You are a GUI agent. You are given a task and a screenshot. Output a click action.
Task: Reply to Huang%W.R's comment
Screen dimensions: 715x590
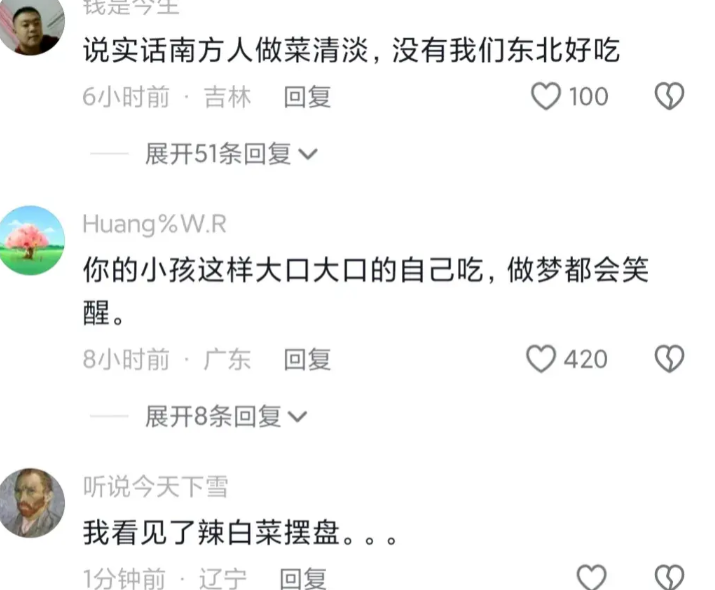(307, 359)
